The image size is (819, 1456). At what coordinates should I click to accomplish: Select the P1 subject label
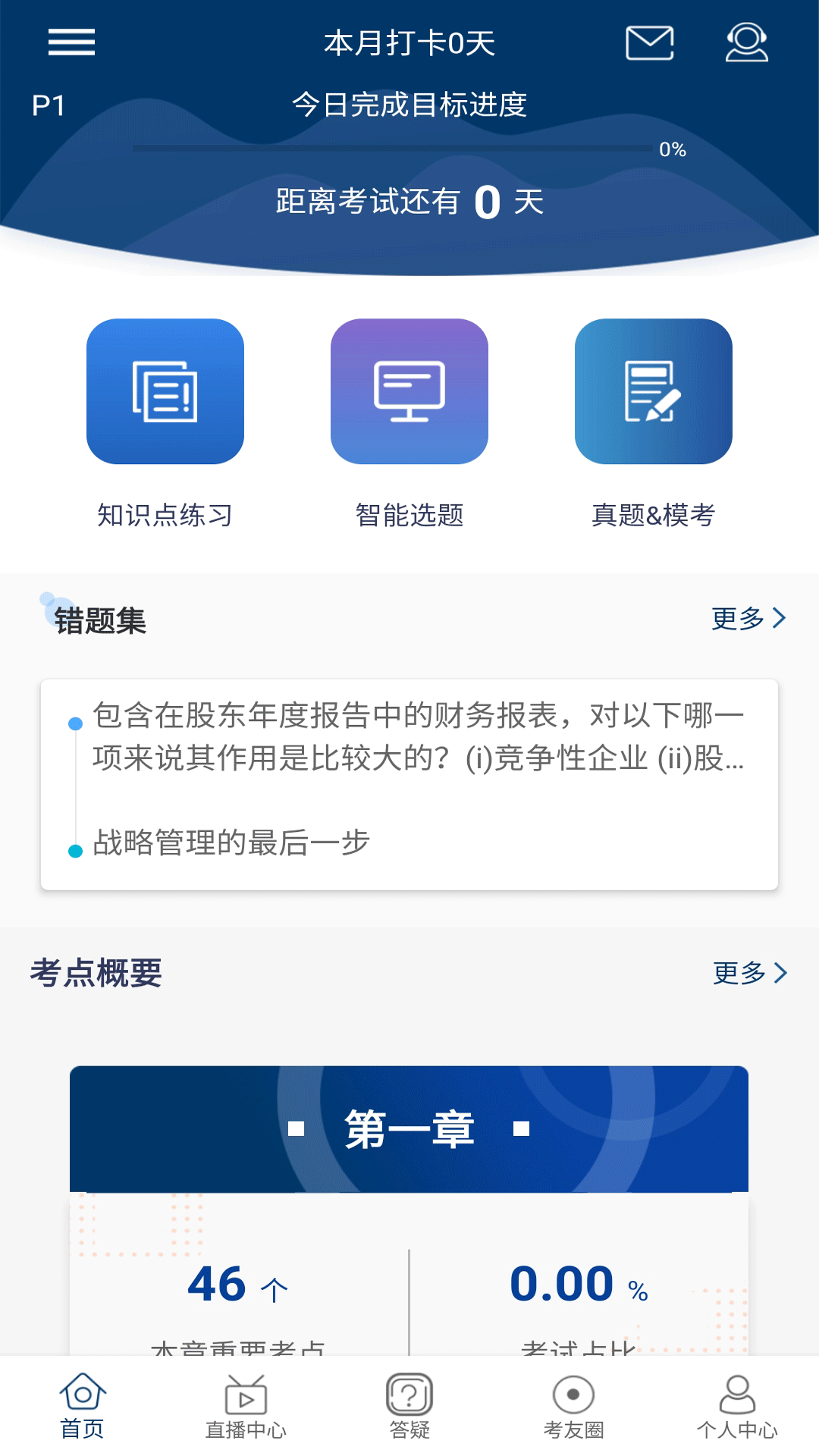pos(49,105)
